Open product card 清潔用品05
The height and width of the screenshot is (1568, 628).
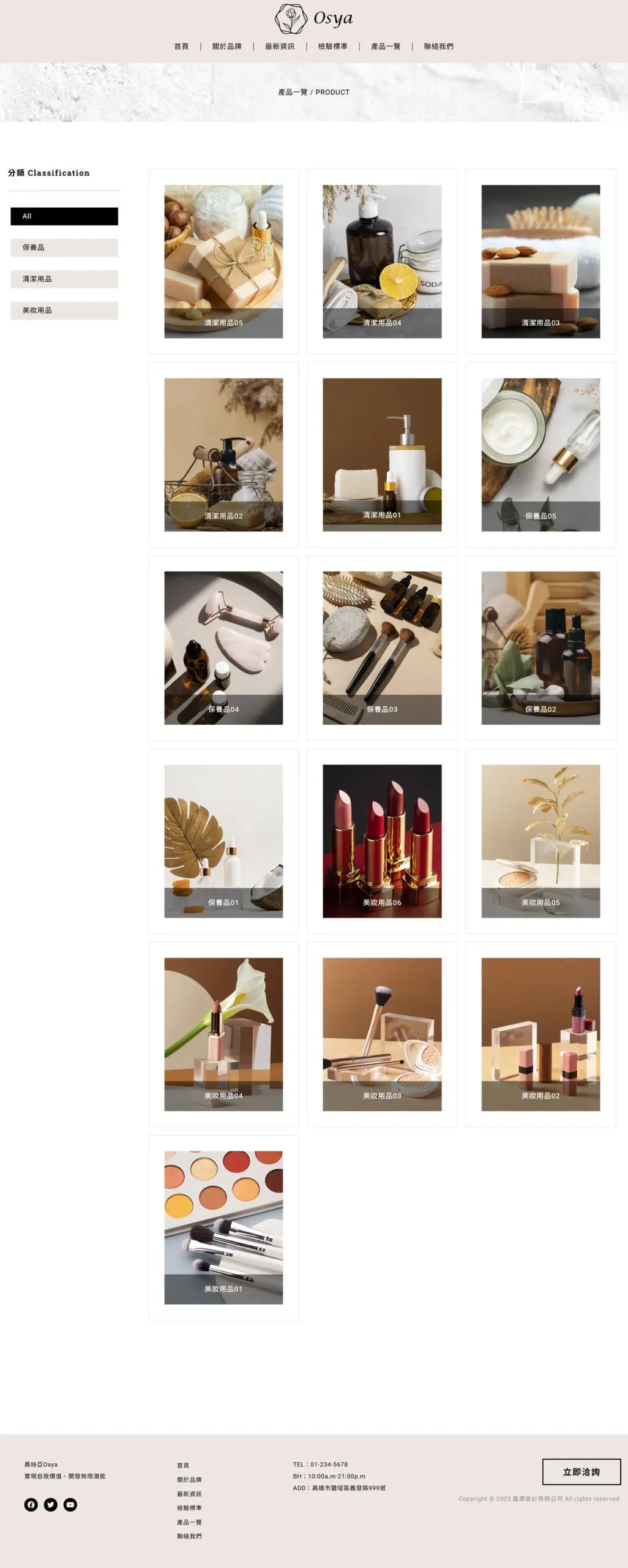pos(223,262)
